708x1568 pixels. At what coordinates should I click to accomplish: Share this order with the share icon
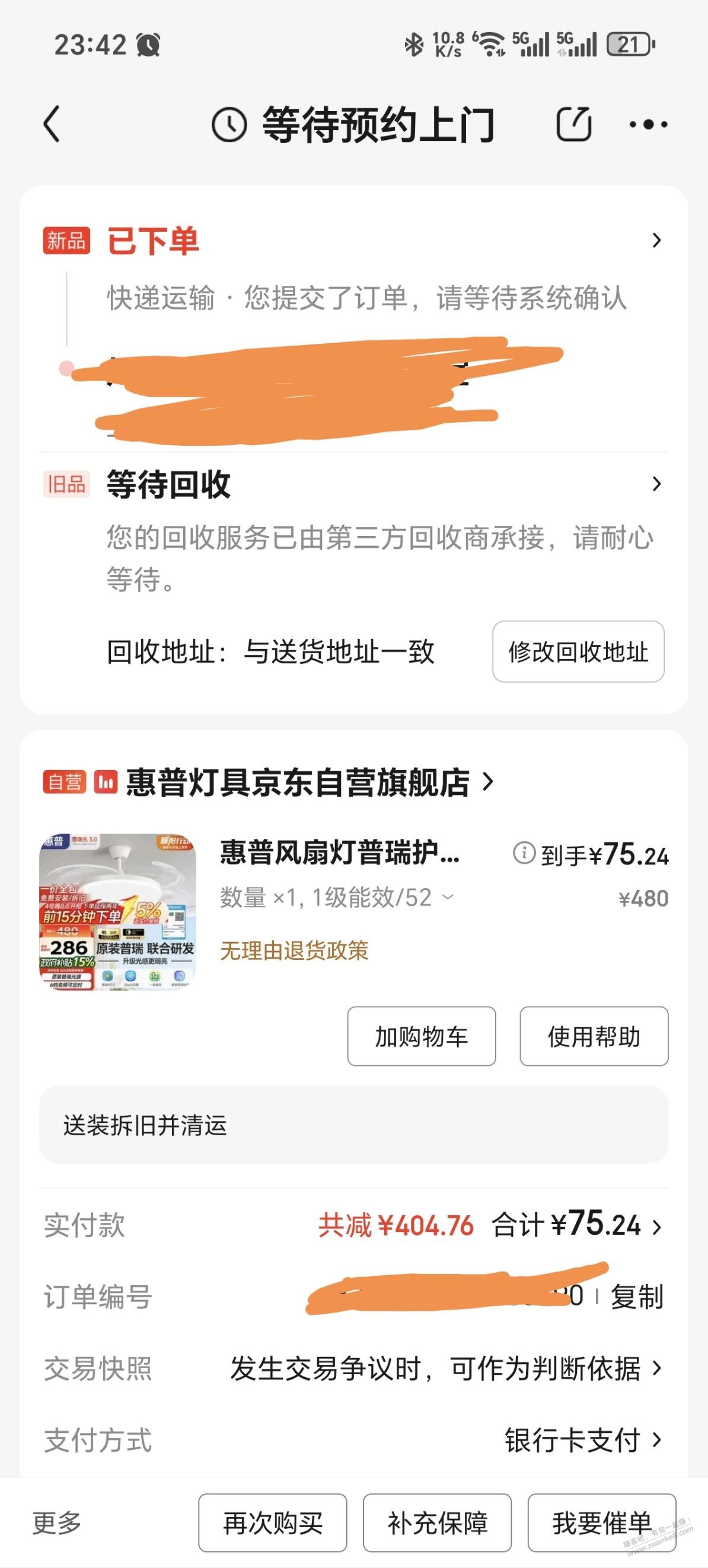tap(573, 124)
